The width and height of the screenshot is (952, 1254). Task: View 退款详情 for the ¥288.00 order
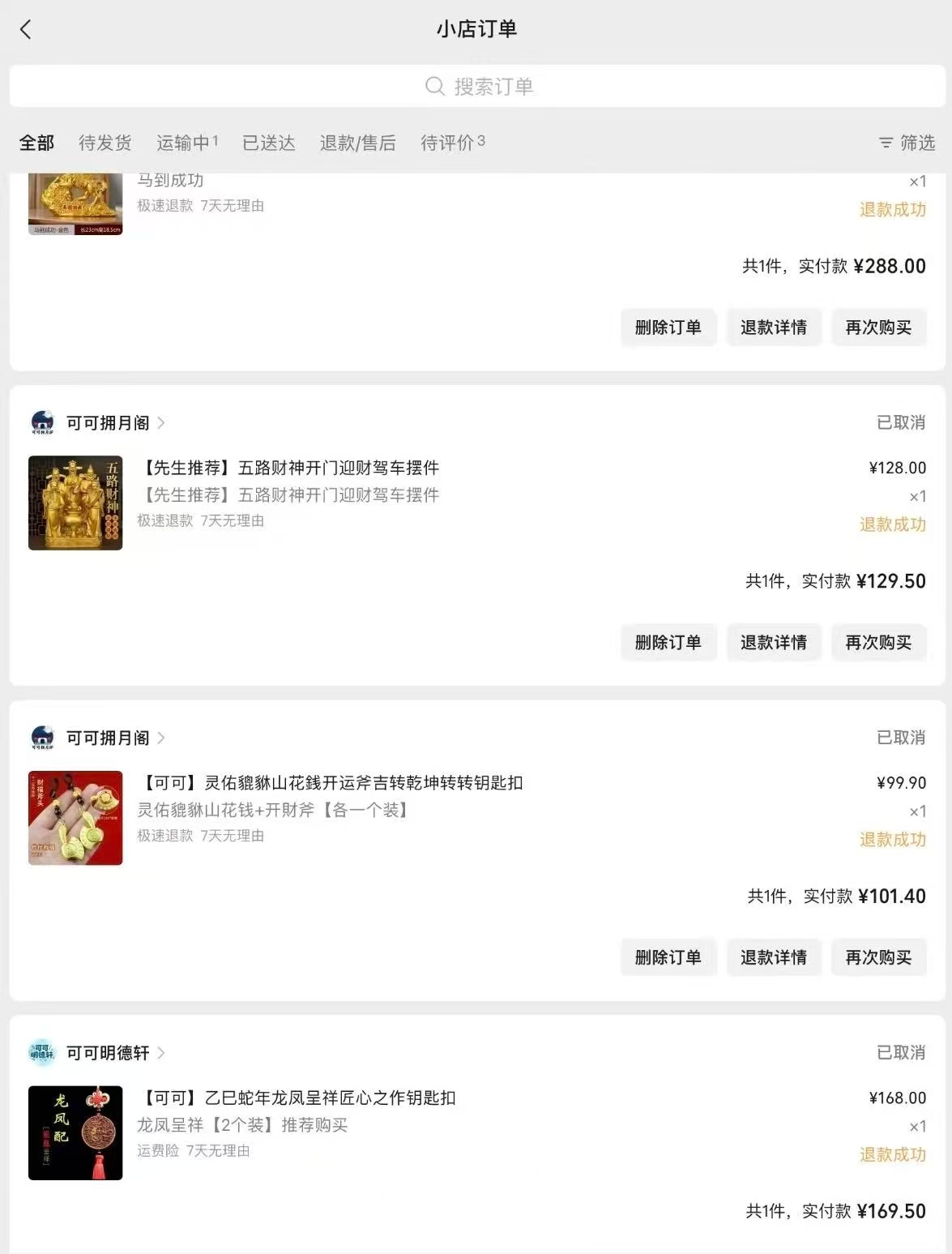pyautogui.click(x=773, y=327)
